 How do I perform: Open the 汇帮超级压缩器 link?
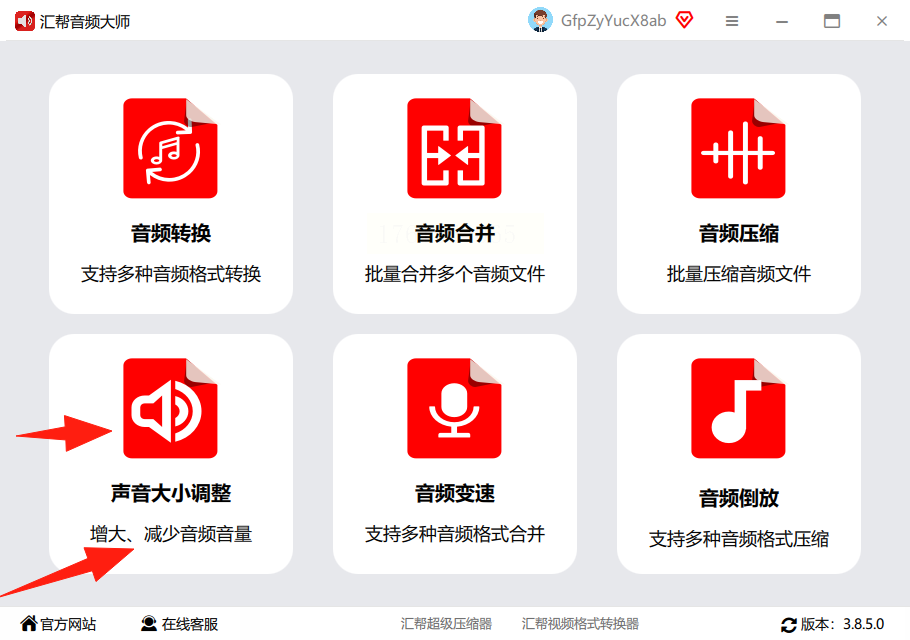click(x=446, y=624)
